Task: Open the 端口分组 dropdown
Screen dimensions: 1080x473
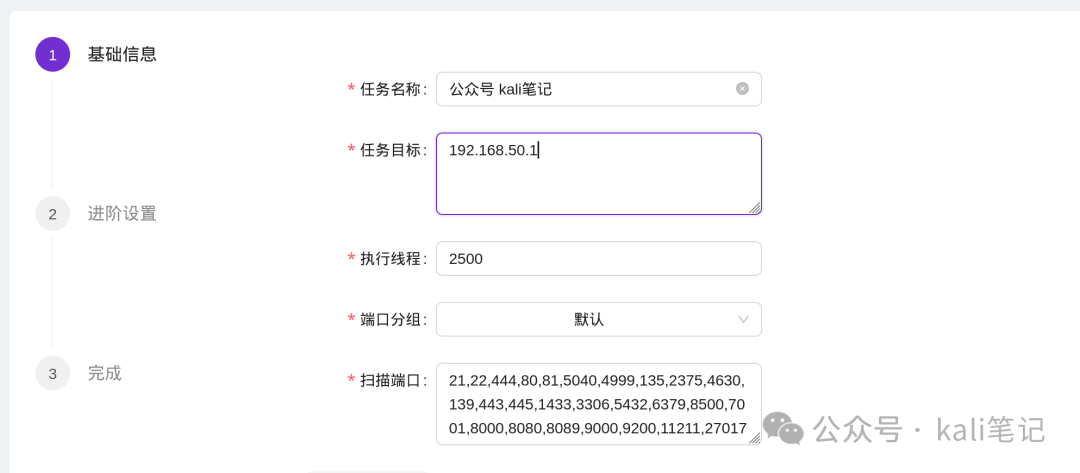Action: (598, 319)
